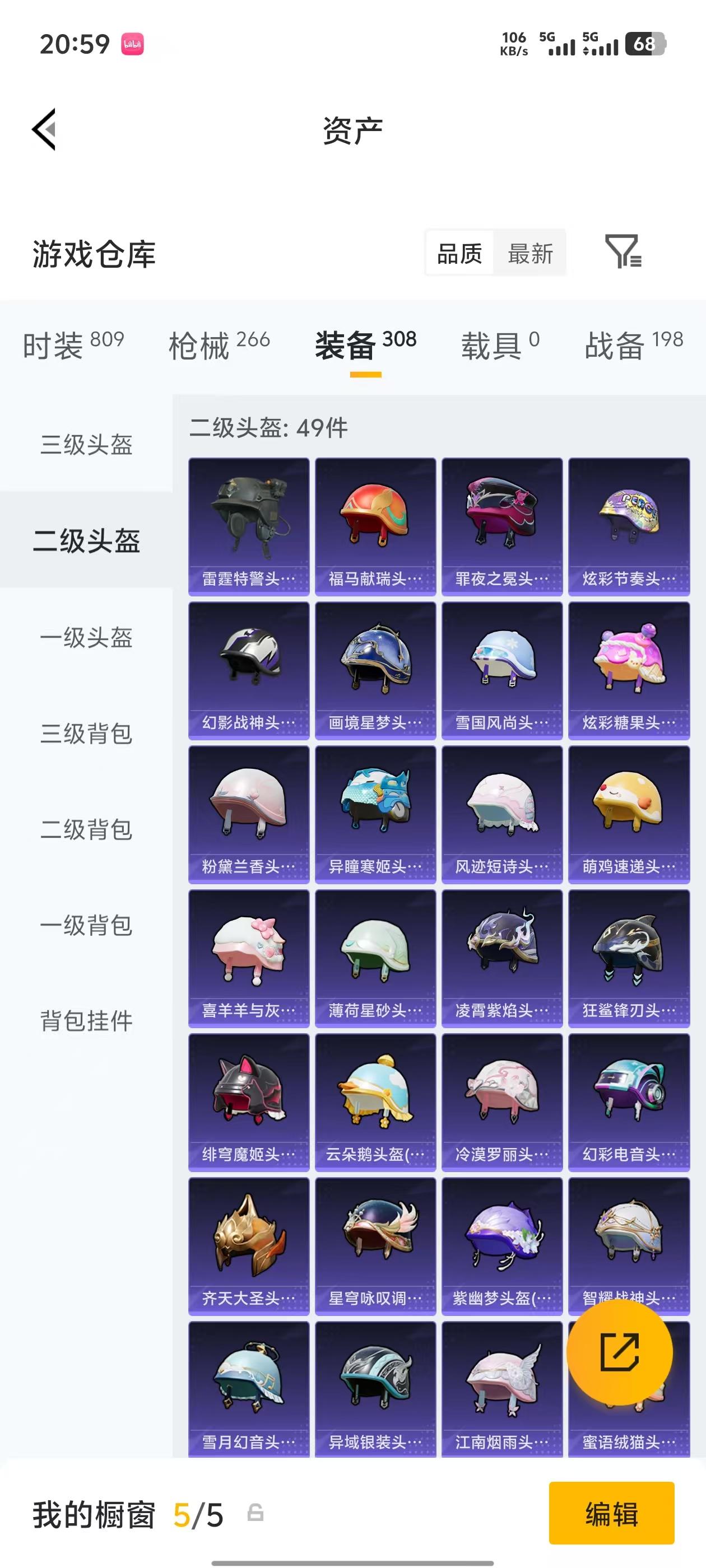Viewport: 706px width, 1568px height.
Task: Tap the battery indicator showing 68
Action: pyautogui.click(x=645, y=43)
